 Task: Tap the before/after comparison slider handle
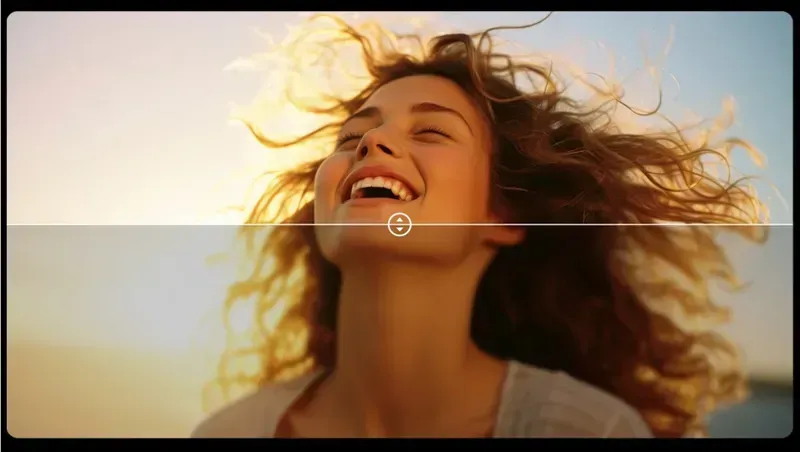[x=399, y=224]
